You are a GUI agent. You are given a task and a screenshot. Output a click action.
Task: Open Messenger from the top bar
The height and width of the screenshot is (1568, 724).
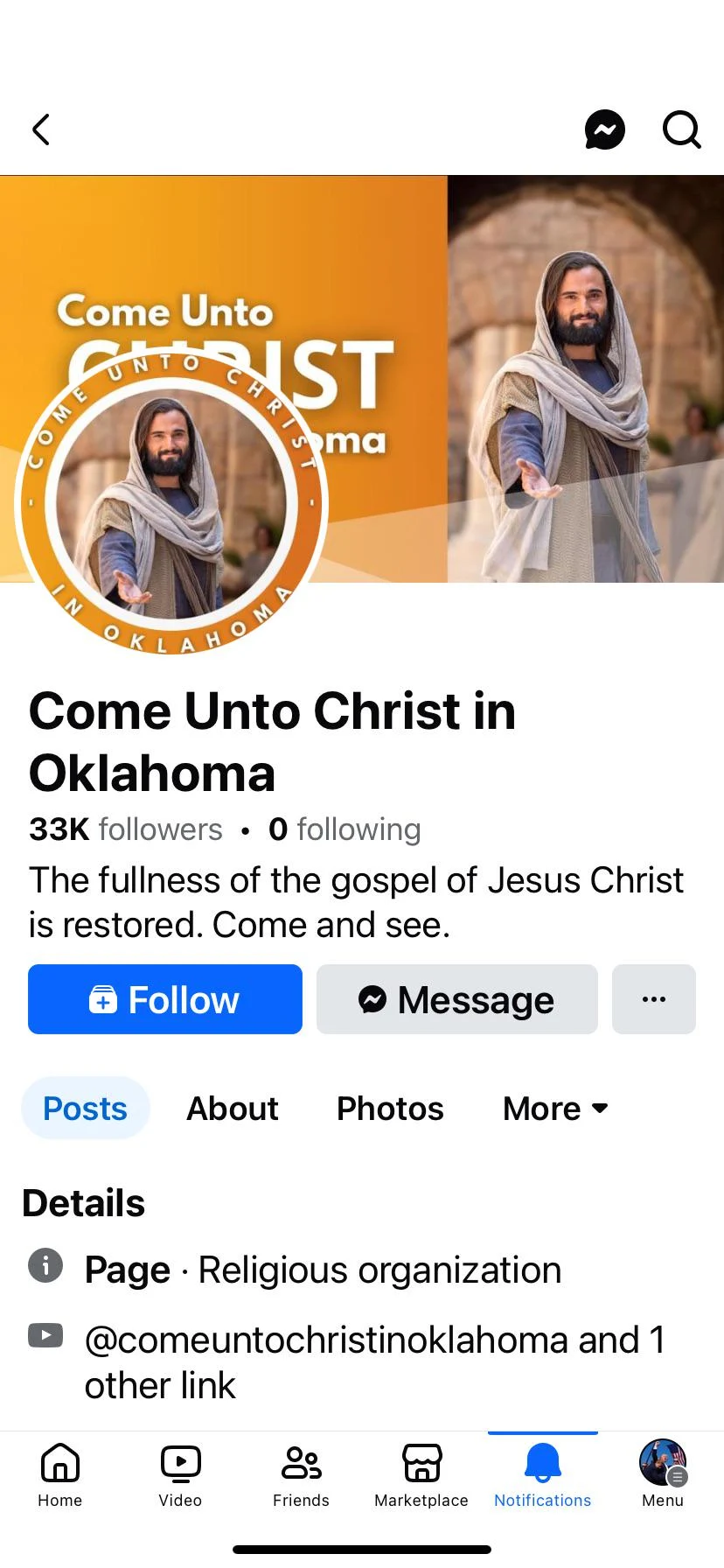[x=604, y=129]
